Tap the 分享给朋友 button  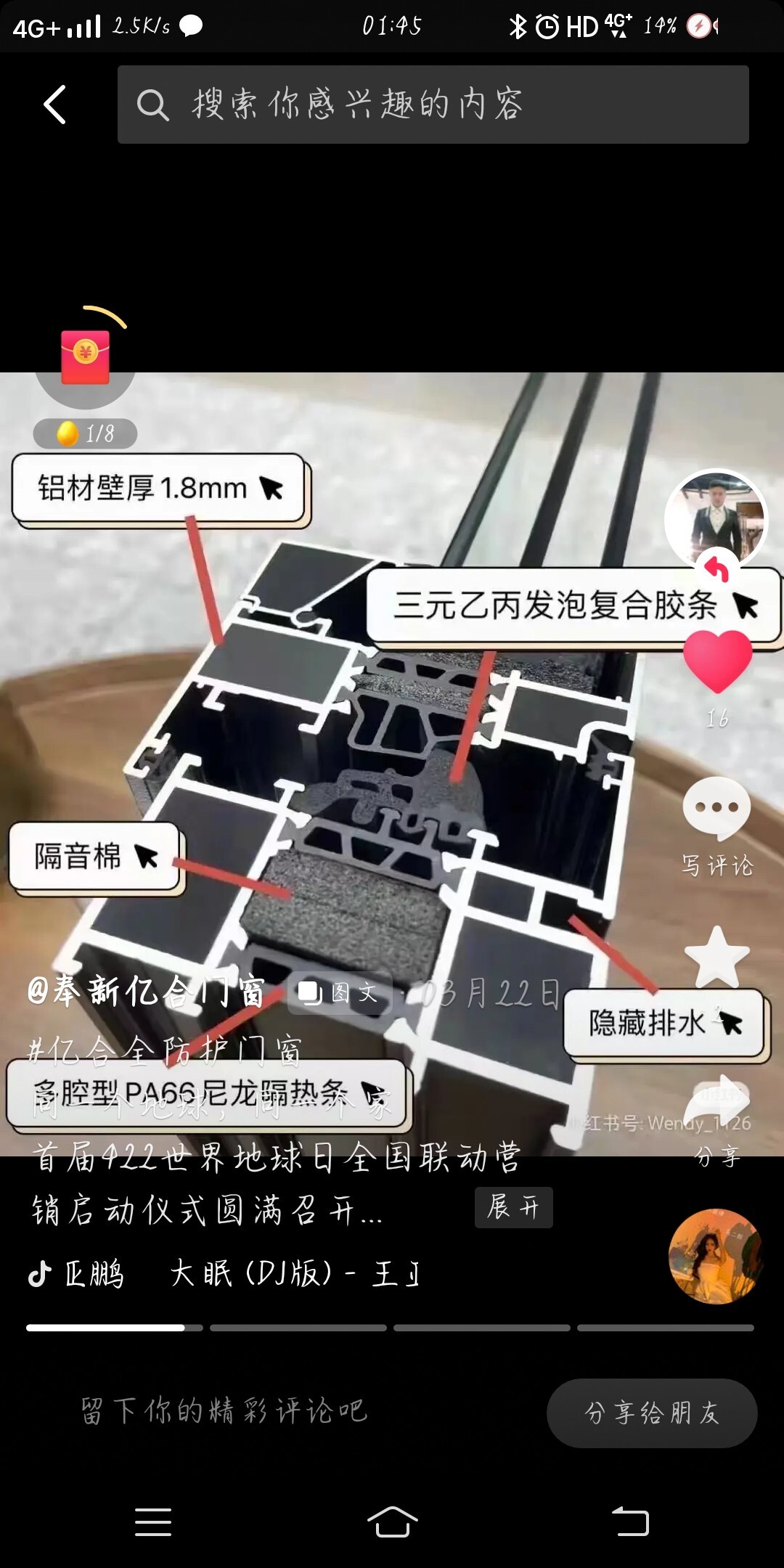(x=652, y=1413)
